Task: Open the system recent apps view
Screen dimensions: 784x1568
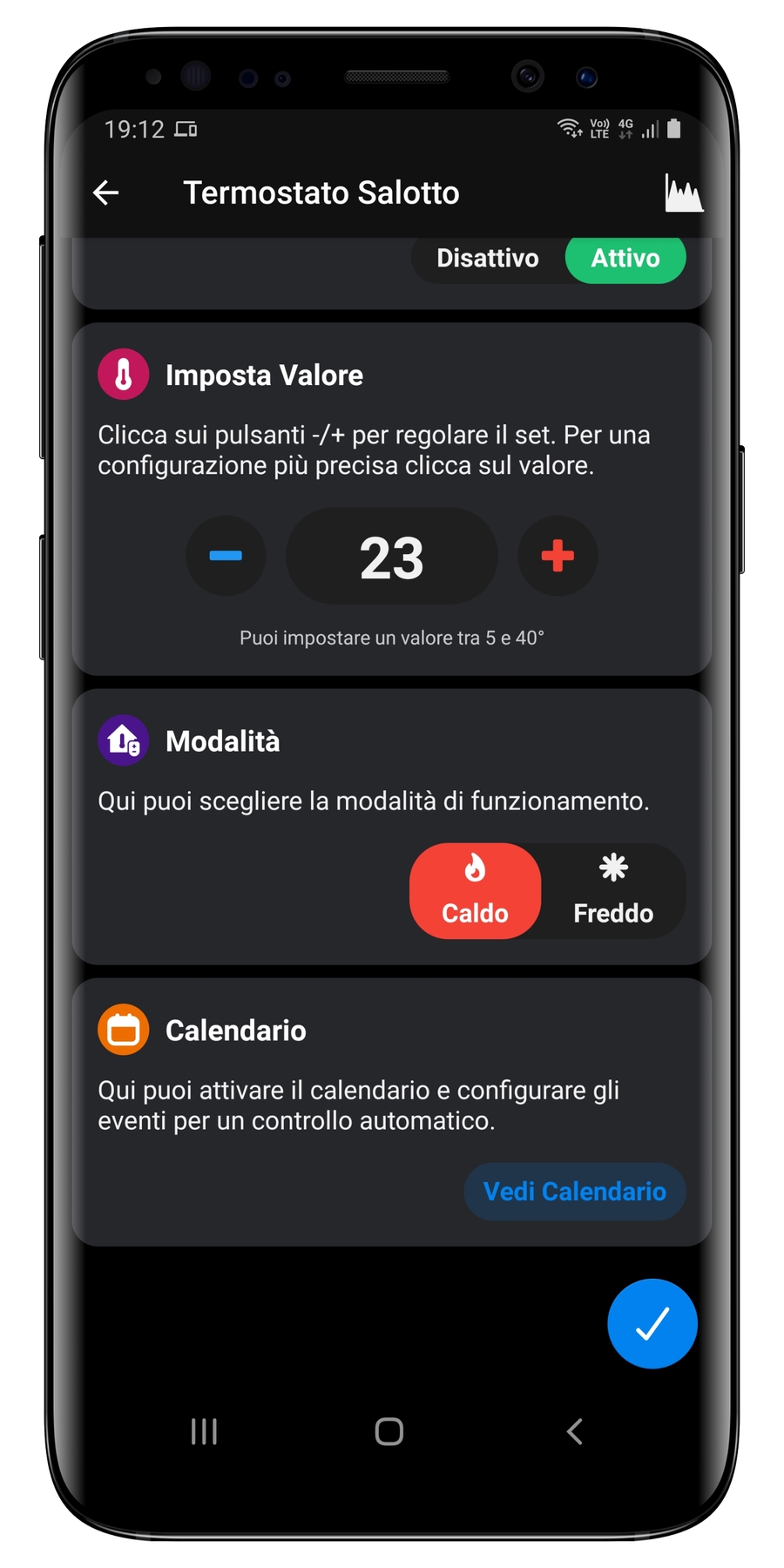Action: pos(204,1431)
